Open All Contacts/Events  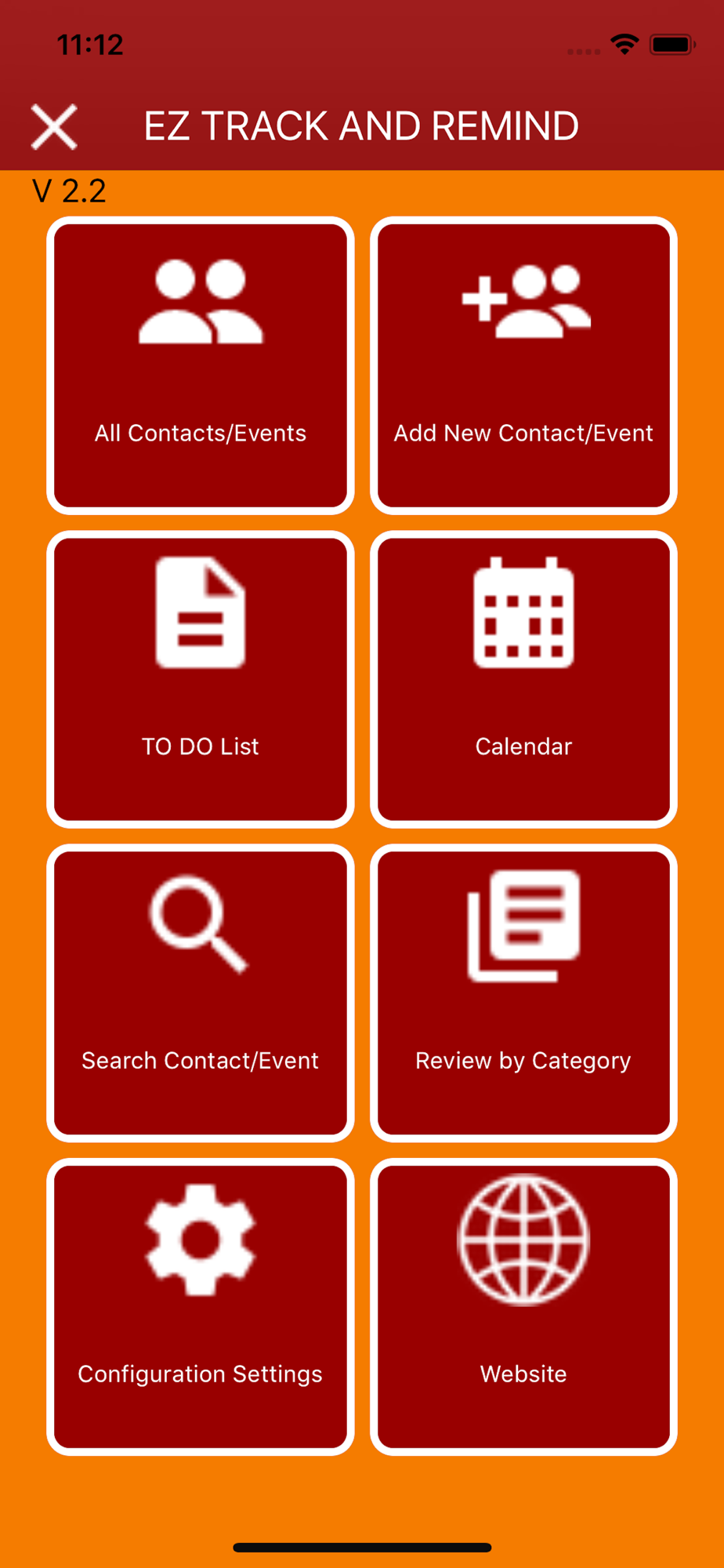tap(201, 365)
